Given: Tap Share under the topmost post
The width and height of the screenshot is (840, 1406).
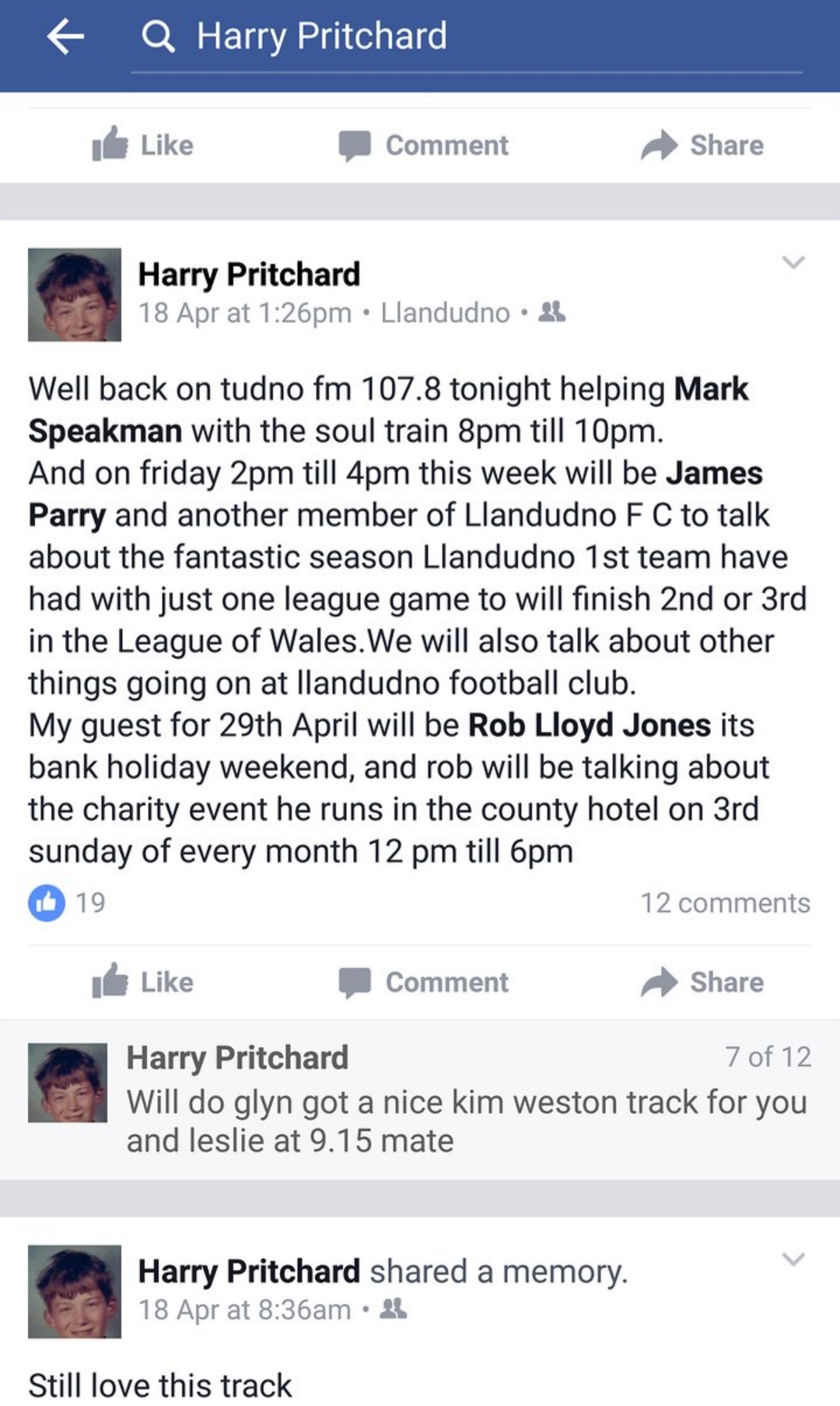Looking at the screenshot, I should point(702,146).
